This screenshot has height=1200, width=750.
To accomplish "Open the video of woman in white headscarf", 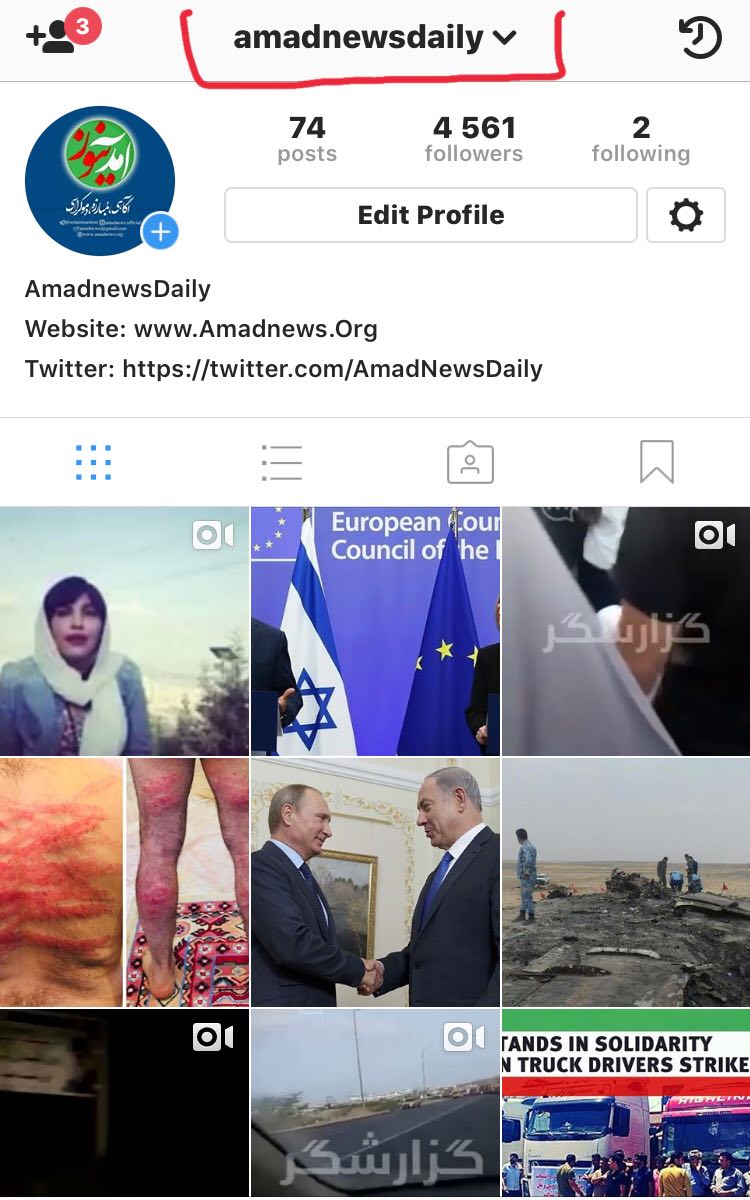I will pyautogui.click(x=124, y=631).
